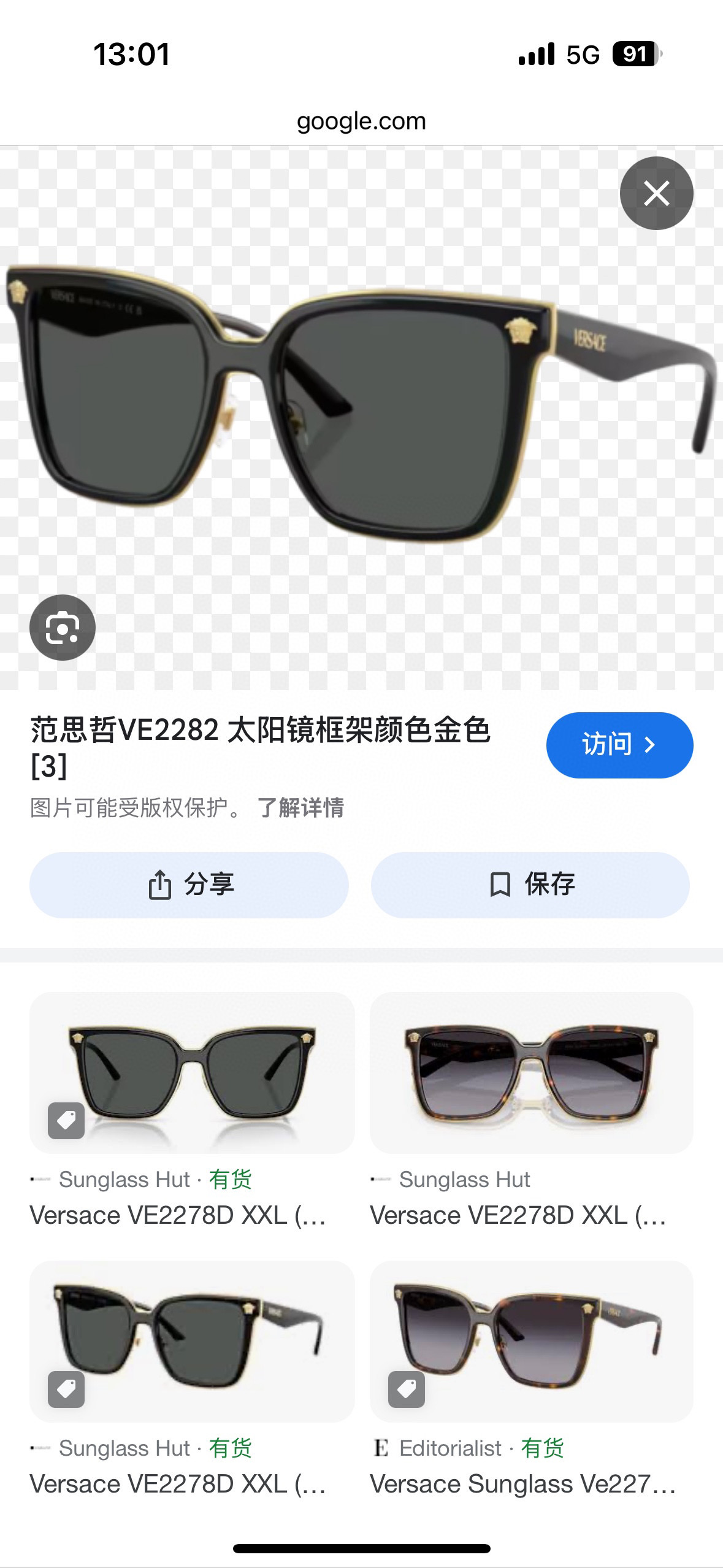
Task: Open the 了解详情 copyright link
Action: 300,807
